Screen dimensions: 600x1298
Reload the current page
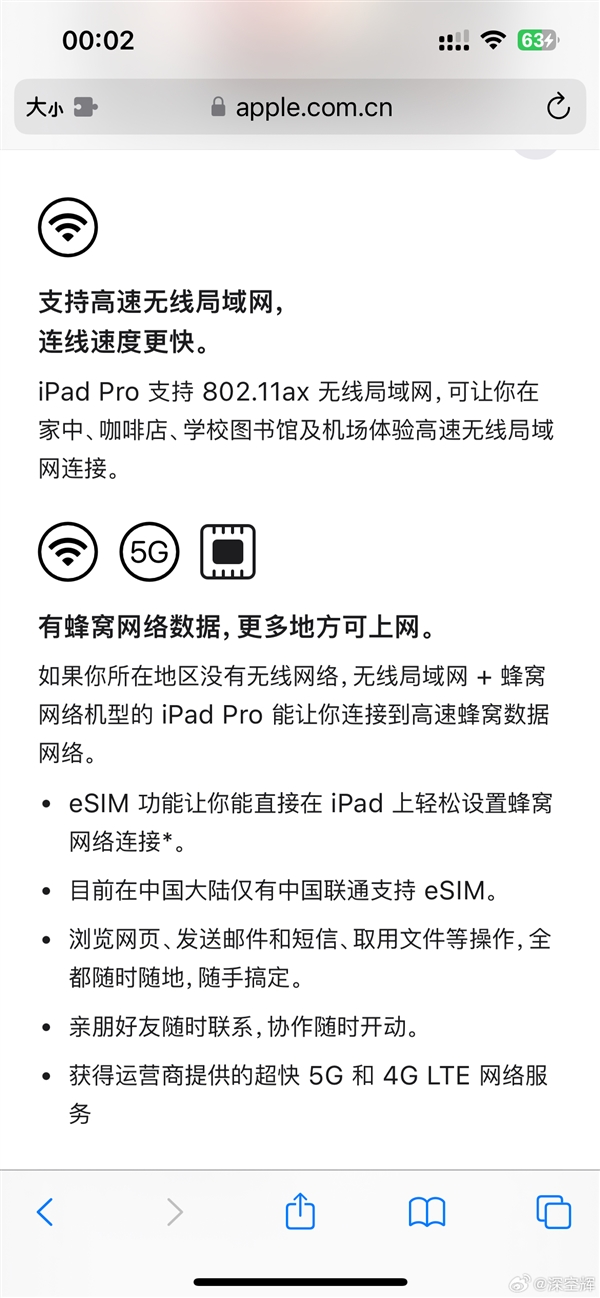[557, 108]
